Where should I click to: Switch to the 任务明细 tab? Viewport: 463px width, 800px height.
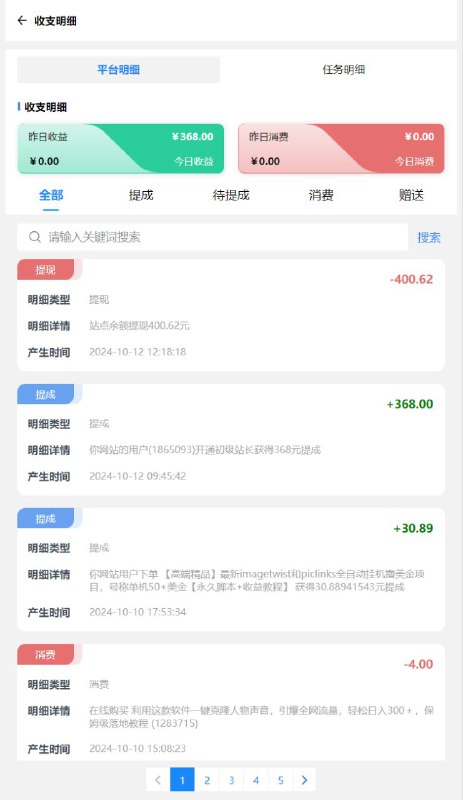tap(344, 69)
